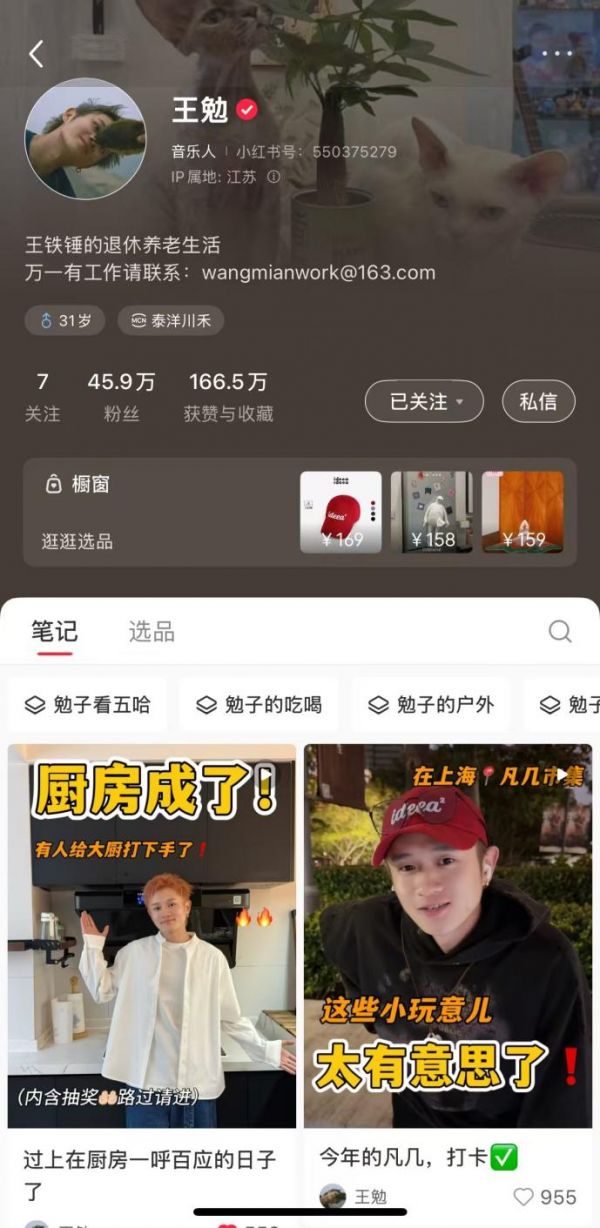
Task: Open the ¥159 product thumbnail
Action: click(523, 512)
